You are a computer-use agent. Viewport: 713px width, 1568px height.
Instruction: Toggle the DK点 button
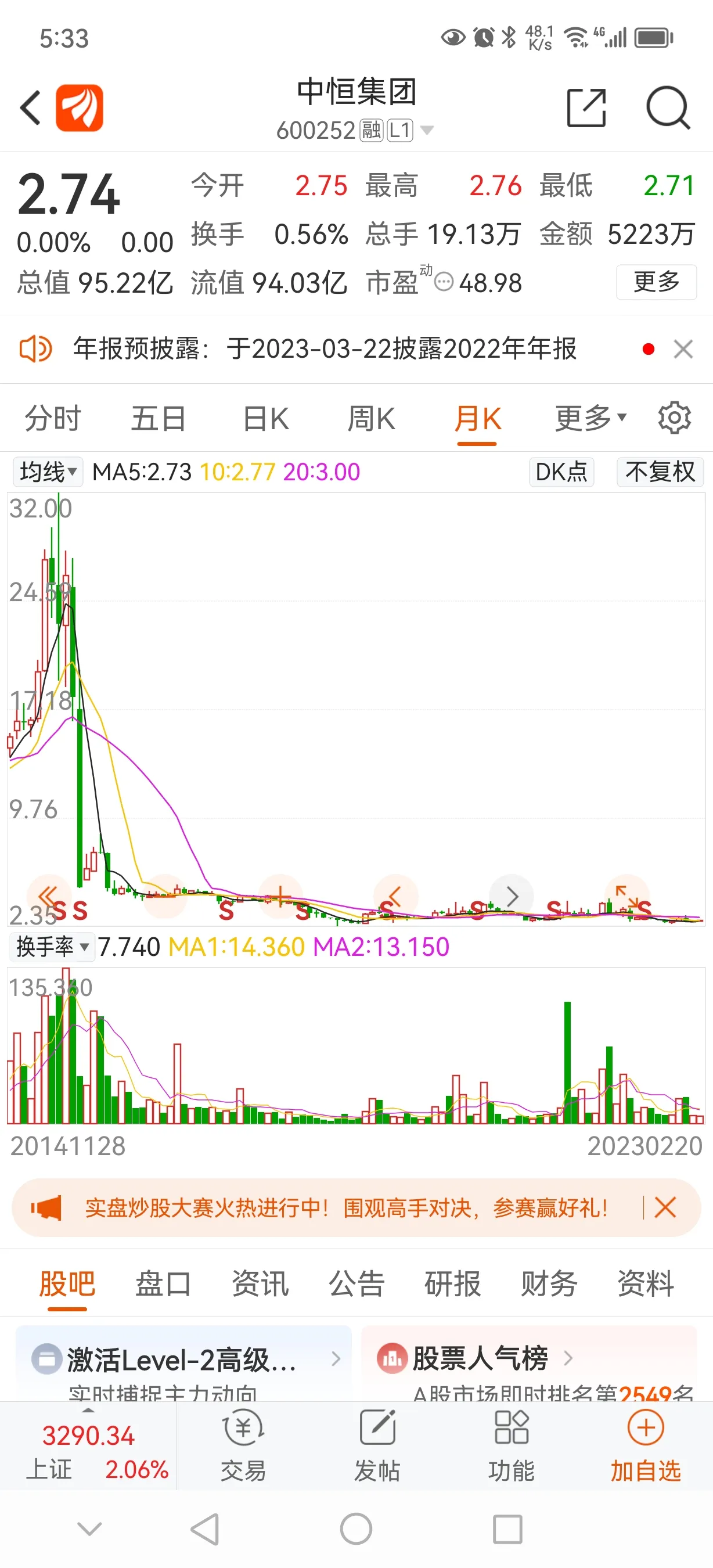[x=561, y=472]
